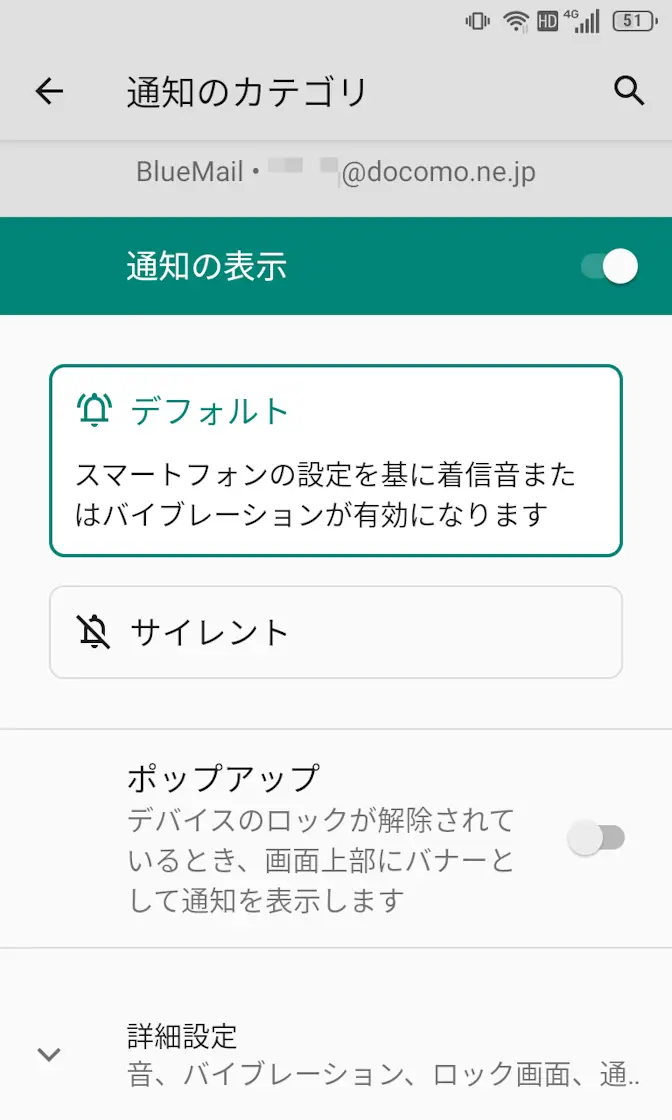The height and width of the screenshot is (1120, 672).
Task: Go back using the arrow icon
Action: click(x=49, y=92)
